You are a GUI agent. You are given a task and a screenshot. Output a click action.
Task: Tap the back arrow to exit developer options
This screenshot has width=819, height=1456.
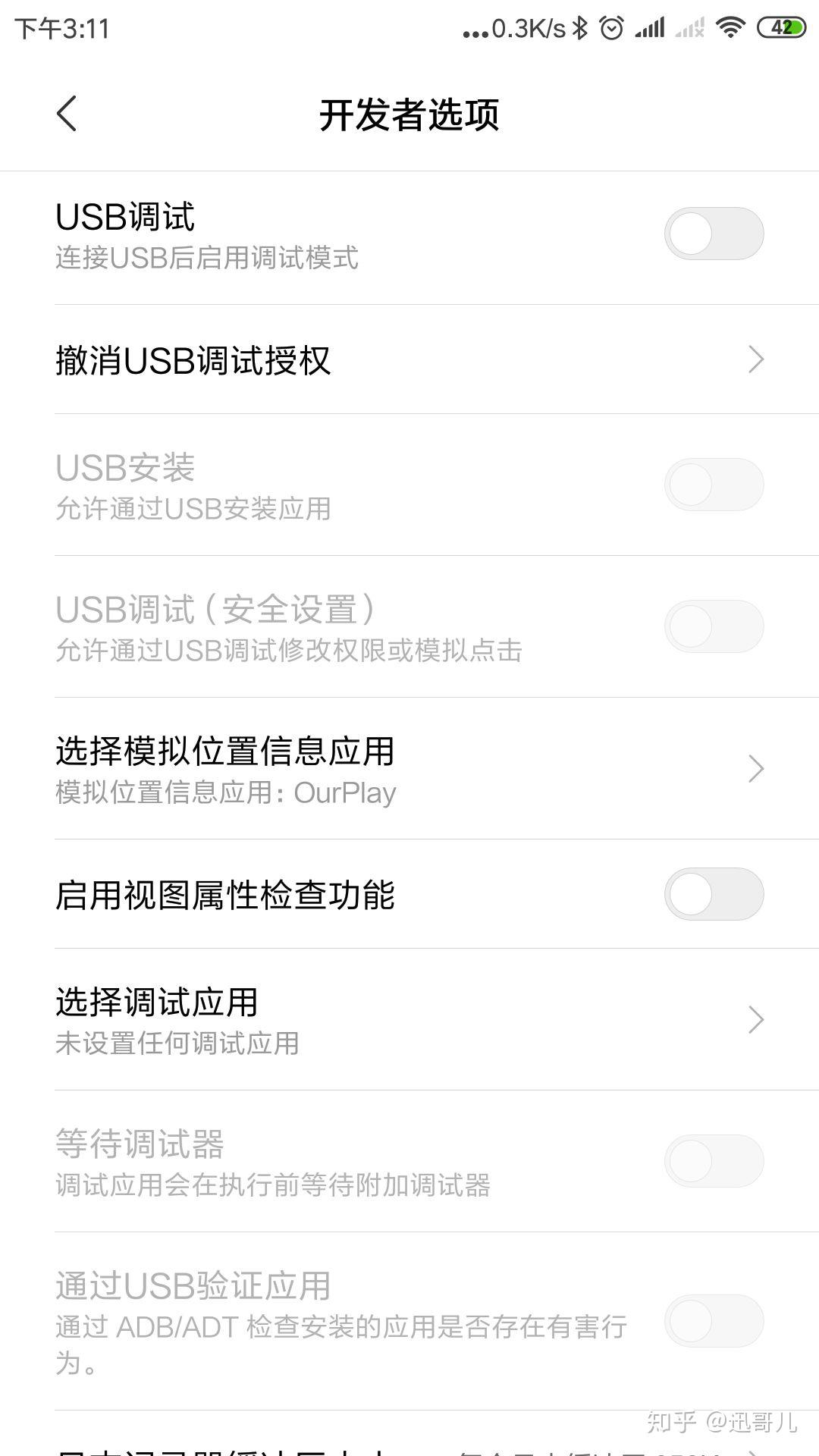[x=67, y=114]
